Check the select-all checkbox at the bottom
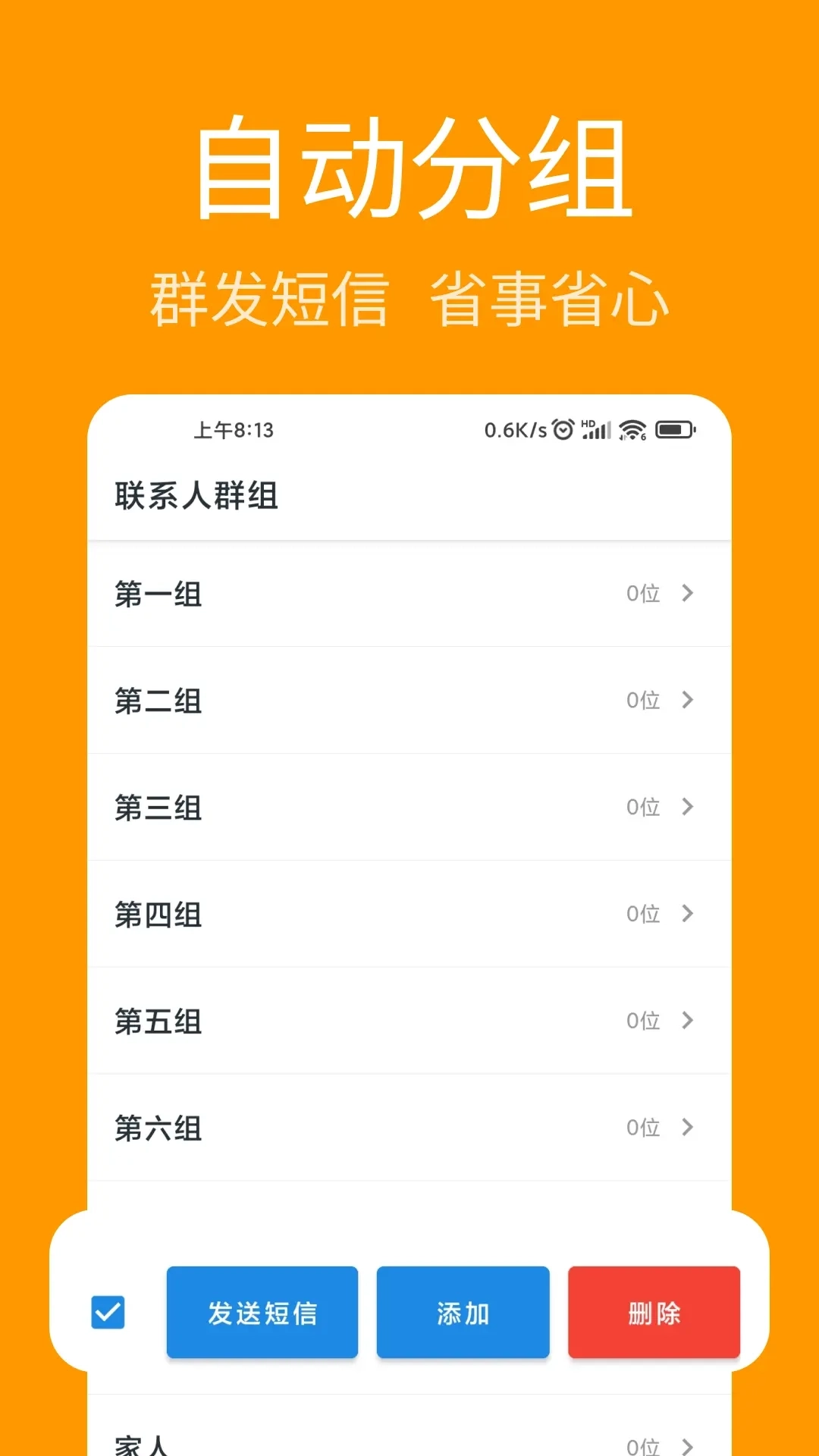The image size is (819, 1456). [107, 1311]
